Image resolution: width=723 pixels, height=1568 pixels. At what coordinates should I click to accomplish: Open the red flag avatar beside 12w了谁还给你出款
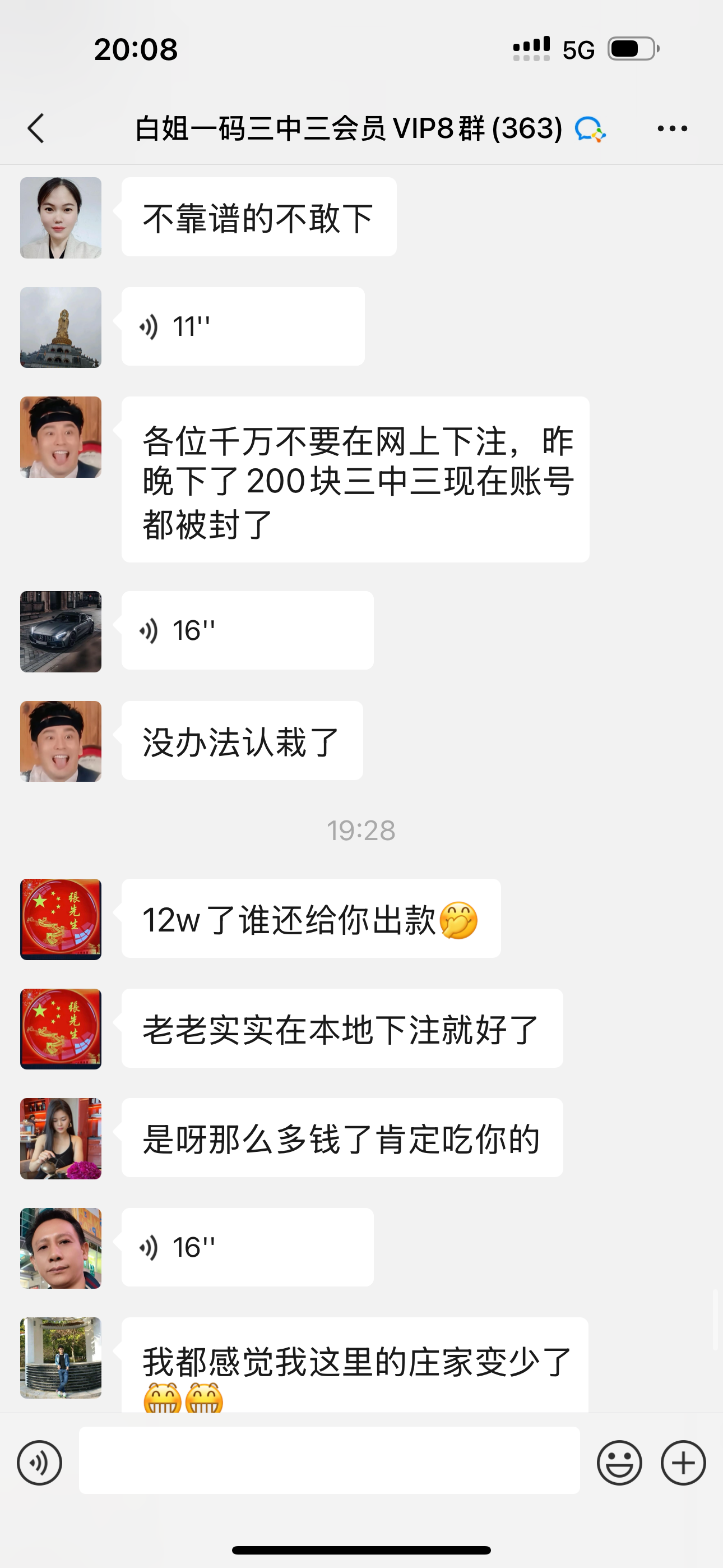(61, 919)
